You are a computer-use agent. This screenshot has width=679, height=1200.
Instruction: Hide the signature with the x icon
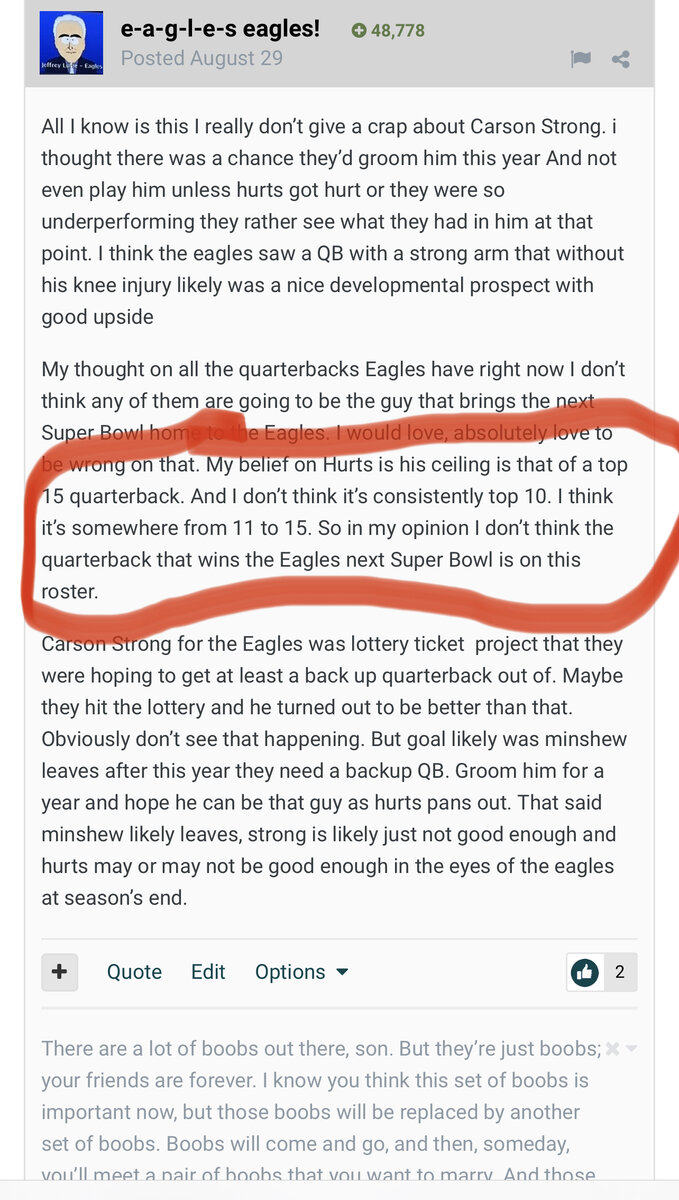click(613, 1049)
